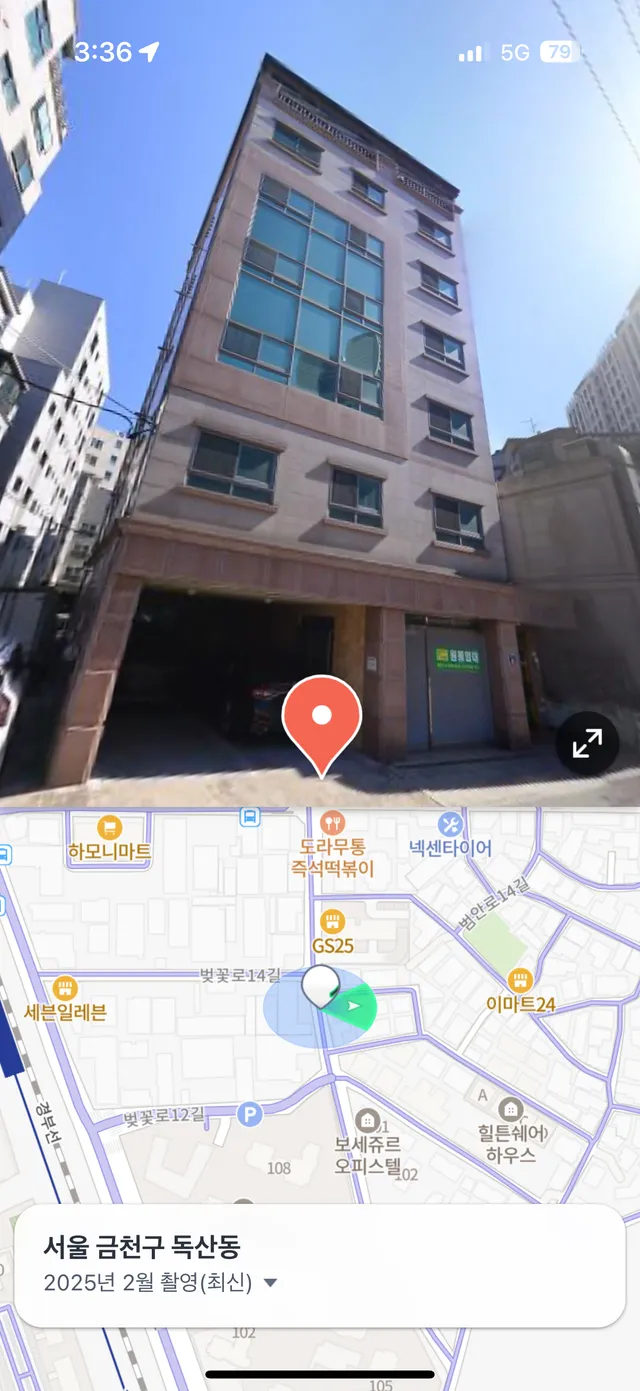The width and height of the screenshot is (640, 1391).
Task: Expand street view to full screen
Action: click(587, 743)
